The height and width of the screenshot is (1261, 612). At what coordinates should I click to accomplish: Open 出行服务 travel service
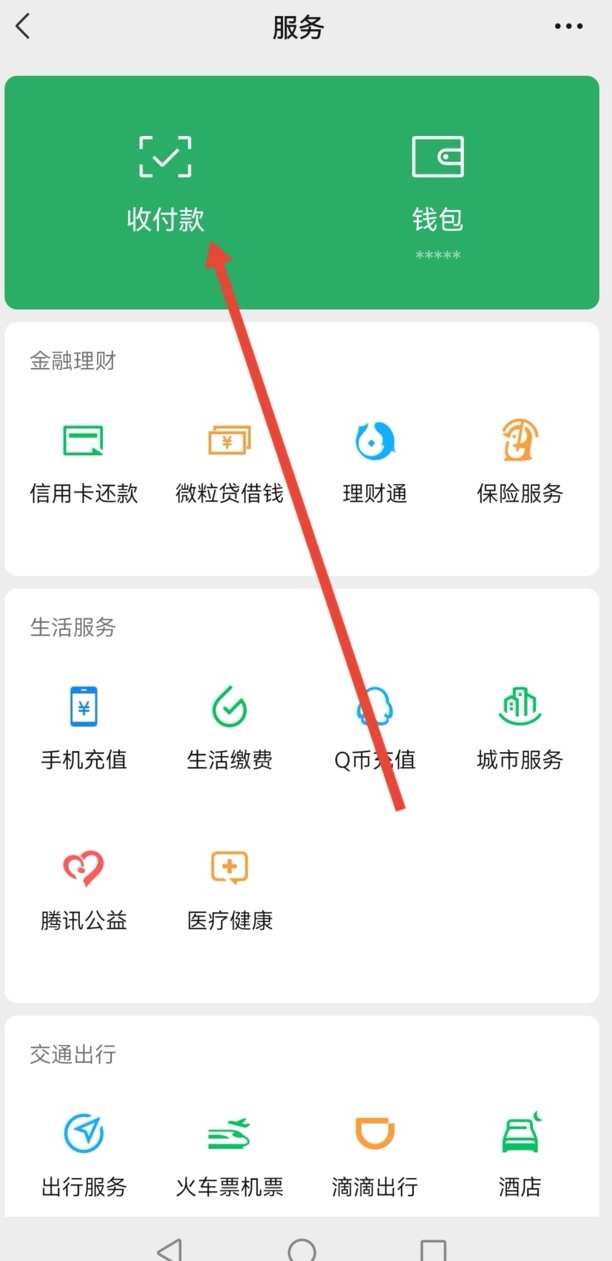[84, 1154]
